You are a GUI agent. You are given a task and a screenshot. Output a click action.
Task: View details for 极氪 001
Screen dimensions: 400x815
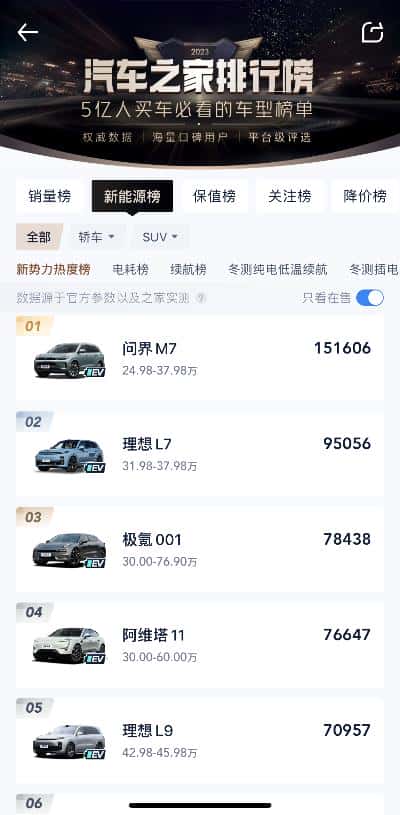pyautogui.click(x=200, y=549)
